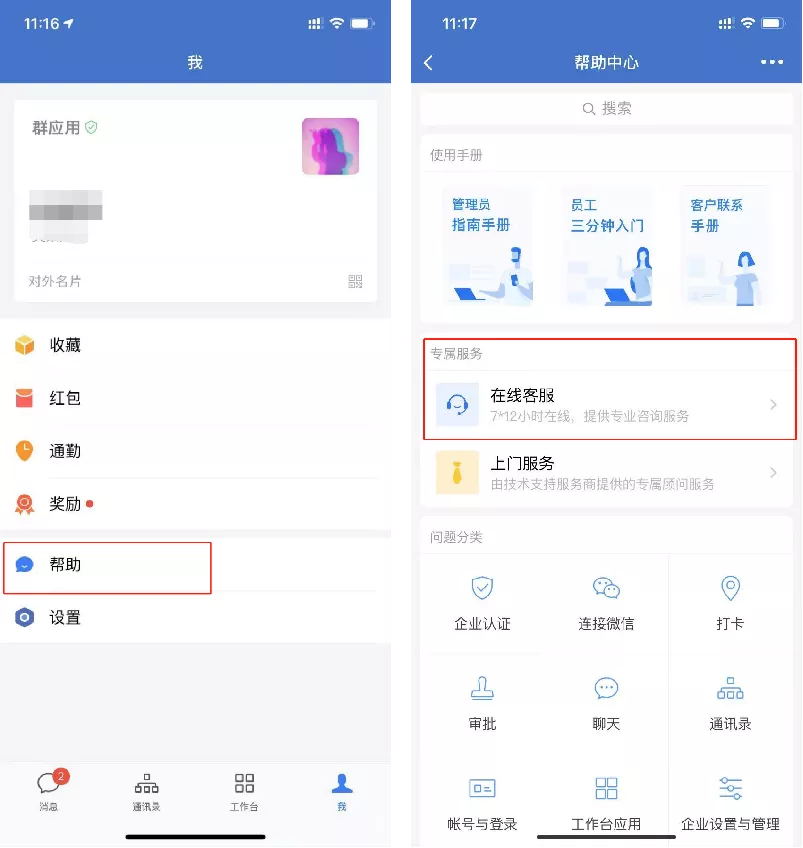The height and width of the screenshot is (848, 803).
Task: Open the 打卡 help category
Action: tap(730, 603)
